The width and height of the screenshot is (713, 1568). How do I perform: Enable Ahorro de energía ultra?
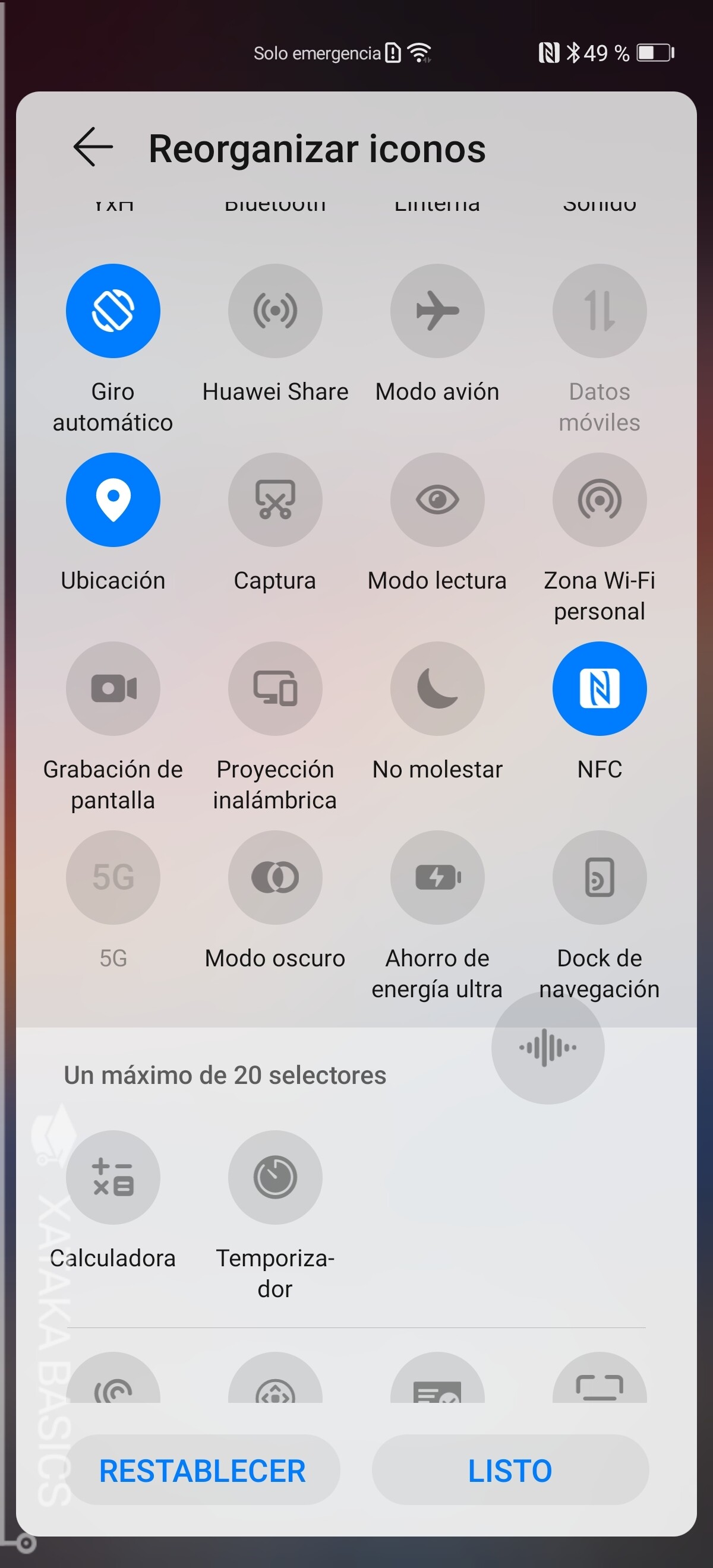437,877
